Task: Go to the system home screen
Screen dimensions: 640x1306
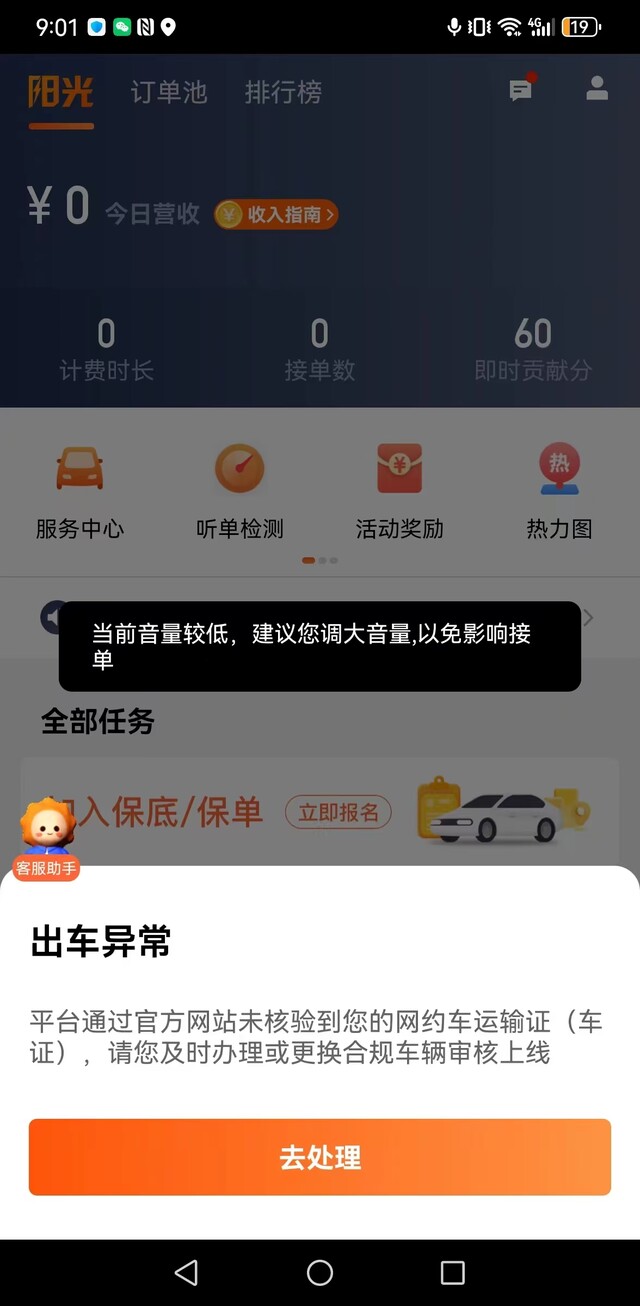Action: click(320, 1272)
